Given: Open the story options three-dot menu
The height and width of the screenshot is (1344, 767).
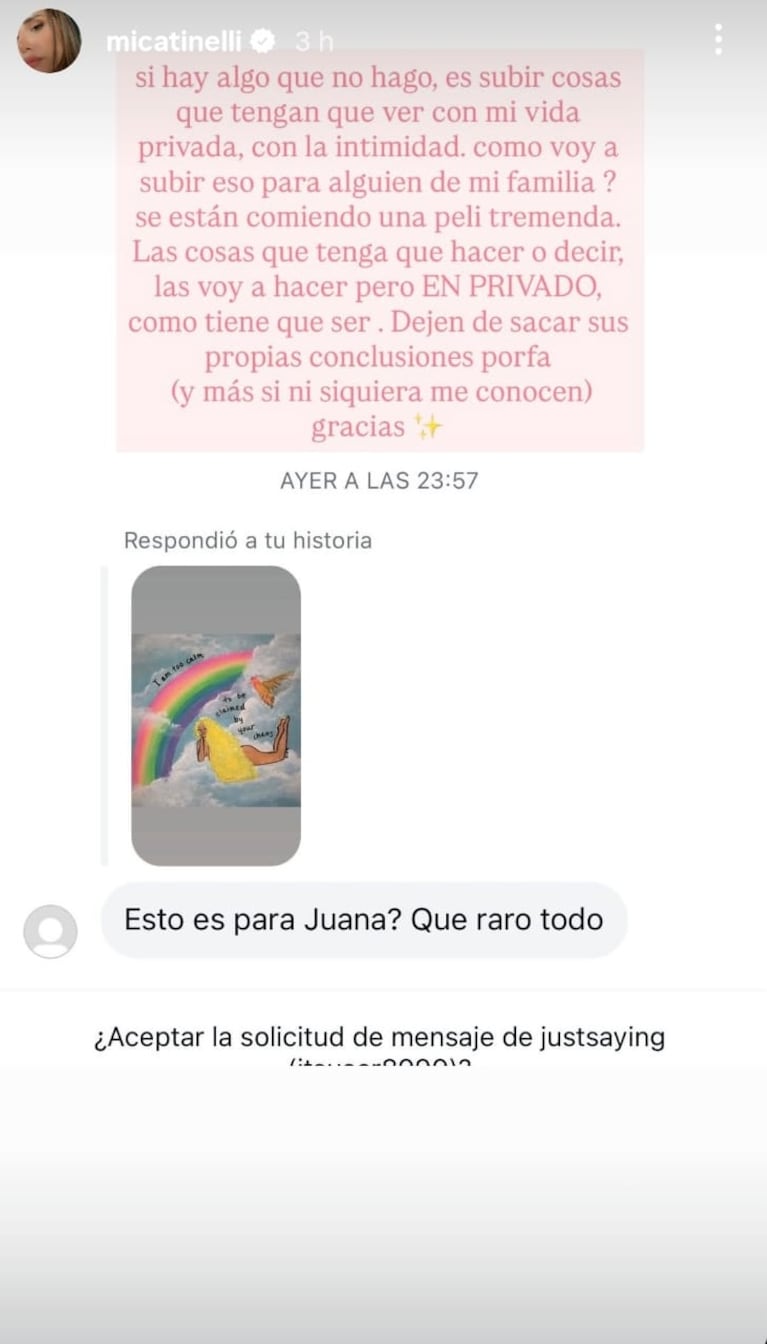Looking at the screenshot, I should click(x=718, y=40).
